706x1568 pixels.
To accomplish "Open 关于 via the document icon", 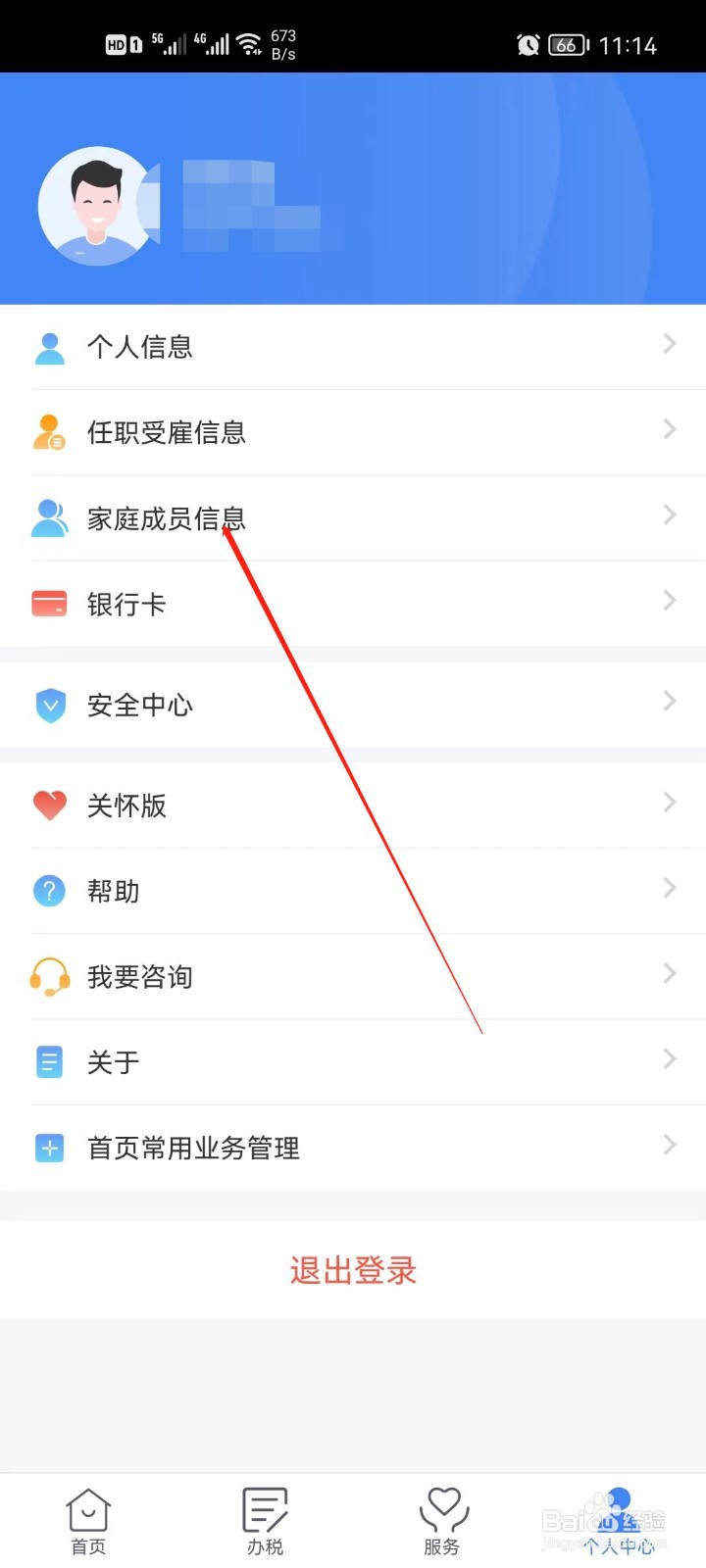I will (50, 1061).
